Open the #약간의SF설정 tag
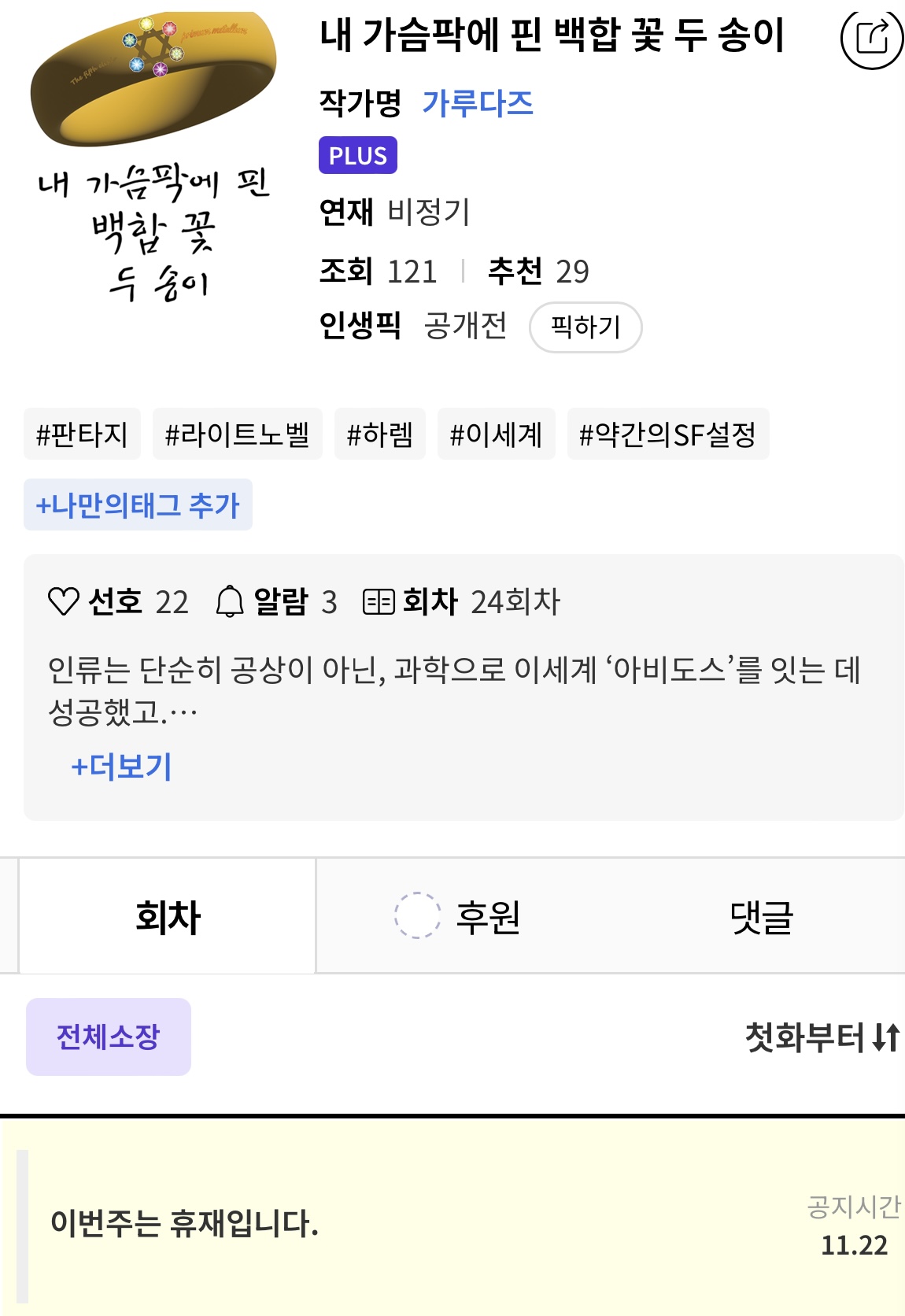 tap(667, 434)
